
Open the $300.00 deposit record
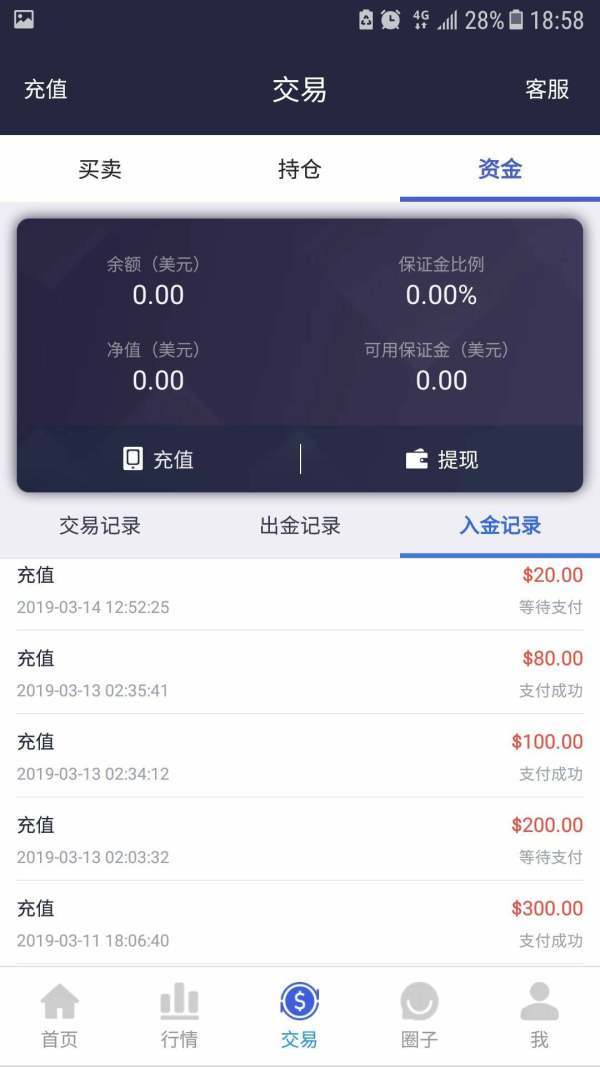coord(300,923)
